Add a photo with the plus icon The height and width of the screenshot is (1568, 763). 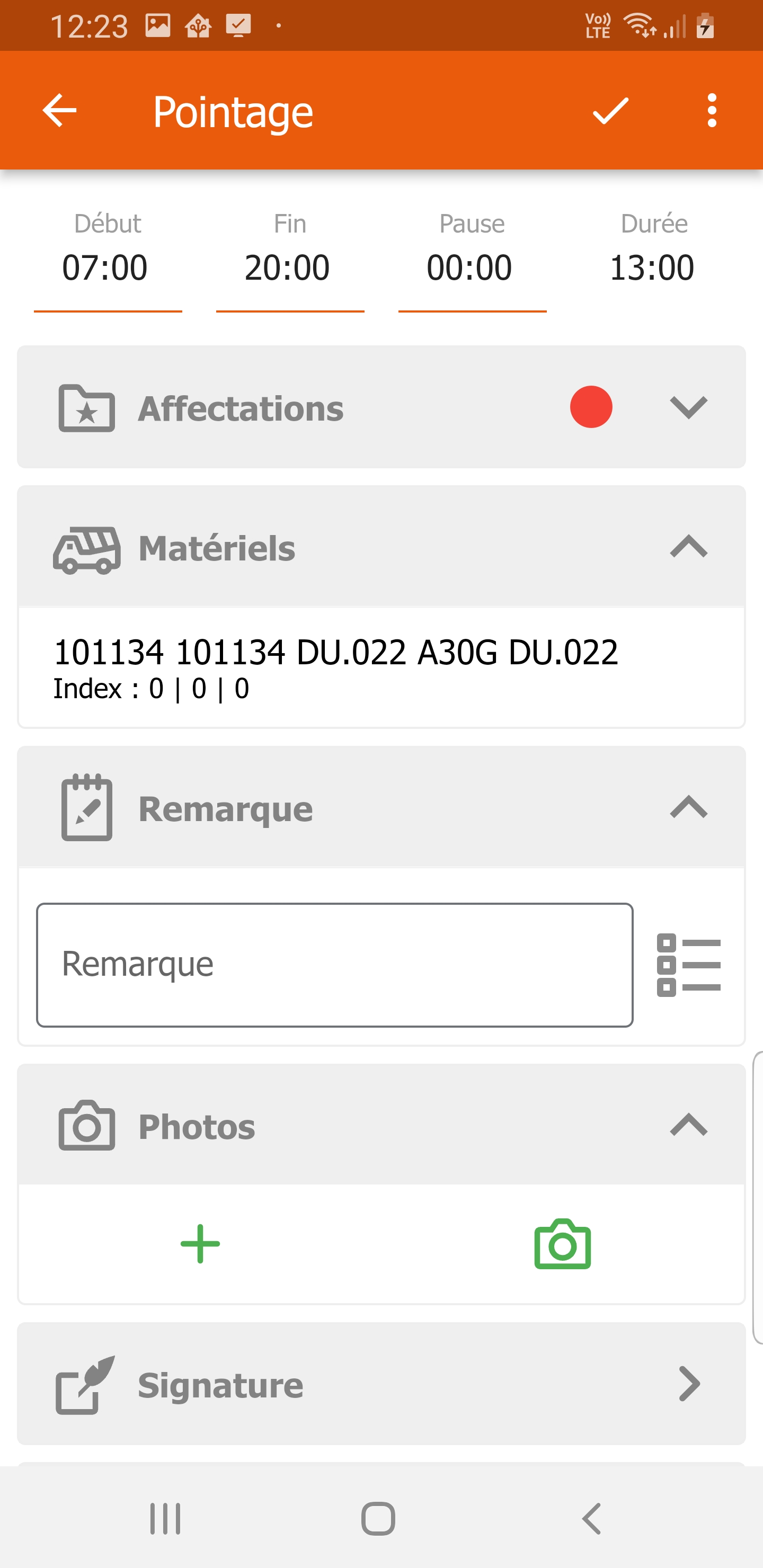click(200, 1244)
